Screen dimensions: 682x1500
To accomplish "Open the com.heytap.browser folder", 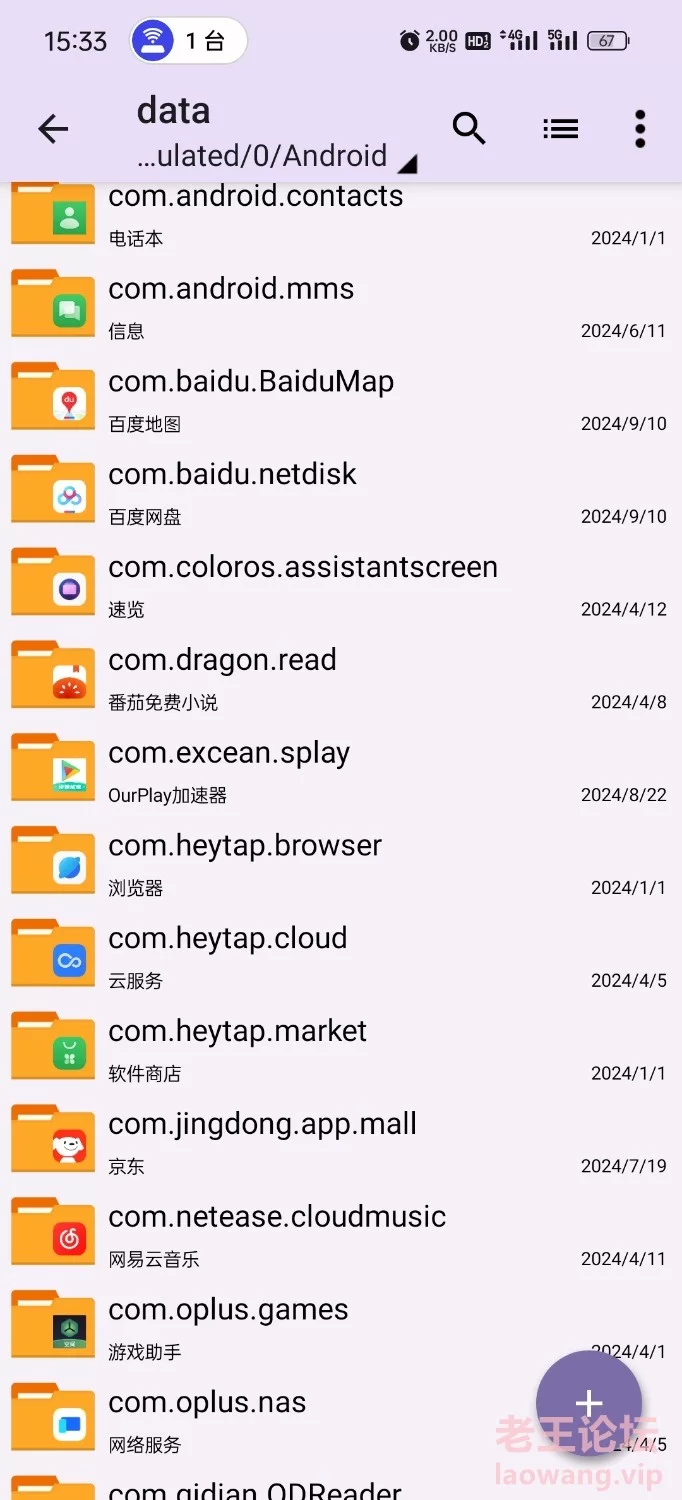I will (341, 866).
